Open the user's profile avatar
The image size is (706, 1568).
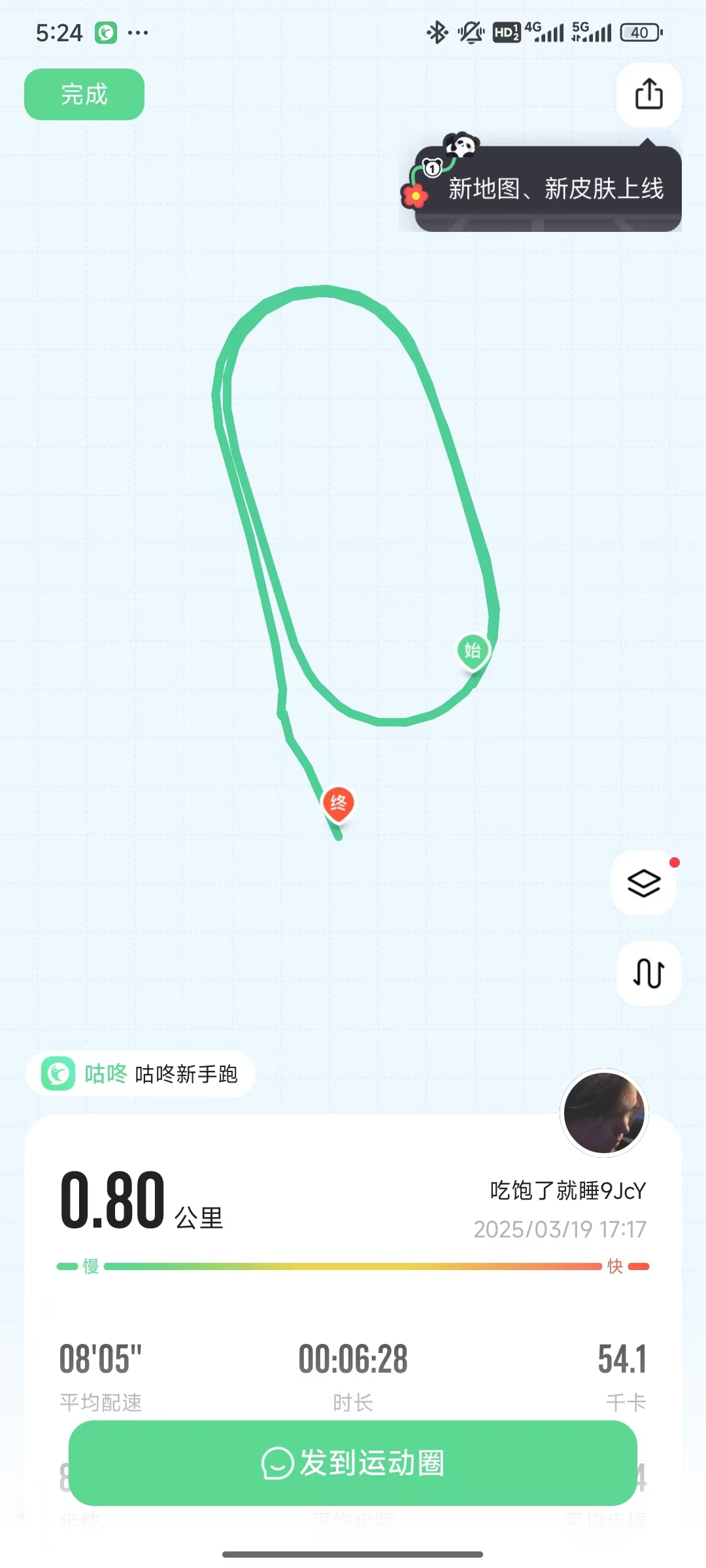604,1113
